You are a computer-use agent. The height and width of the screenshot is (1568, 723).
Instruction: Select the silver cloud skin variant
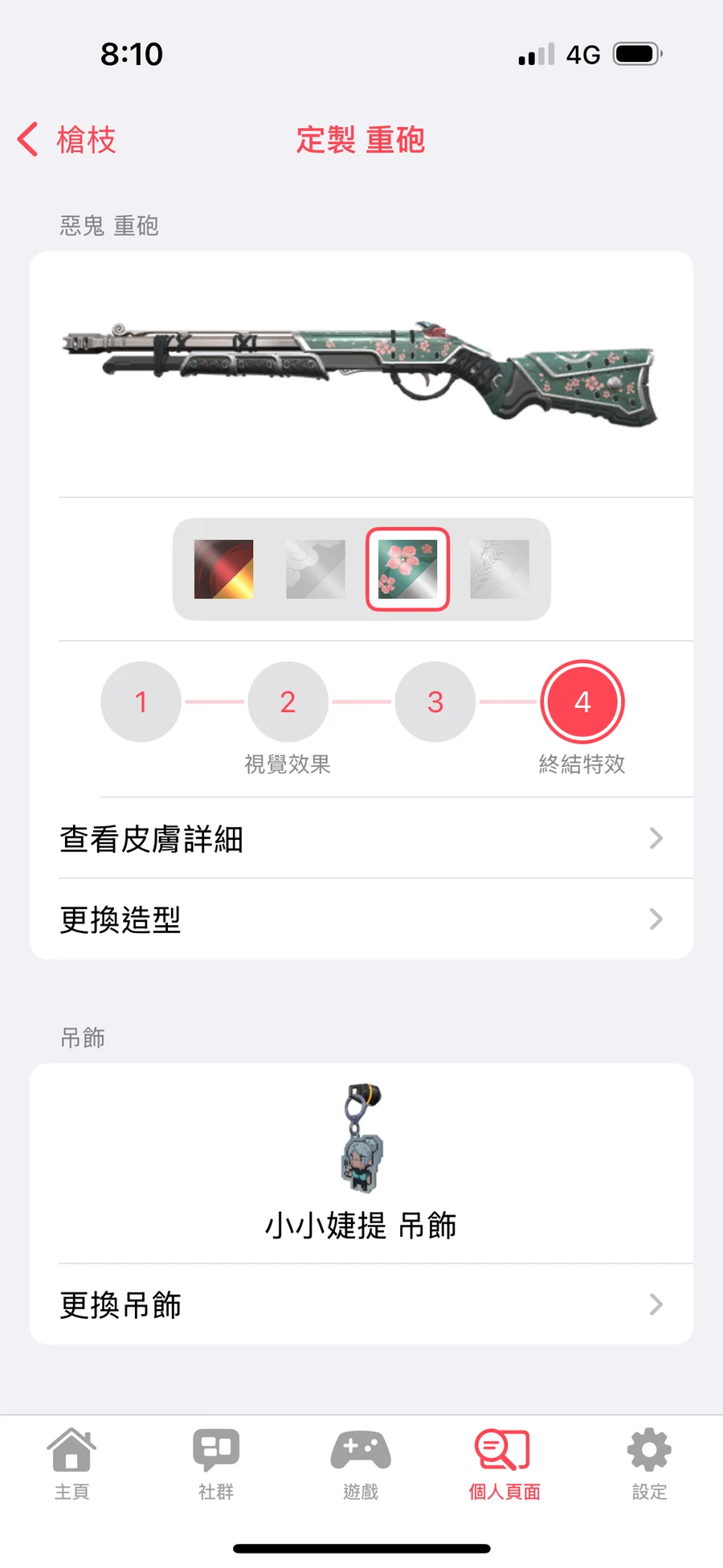316,569
